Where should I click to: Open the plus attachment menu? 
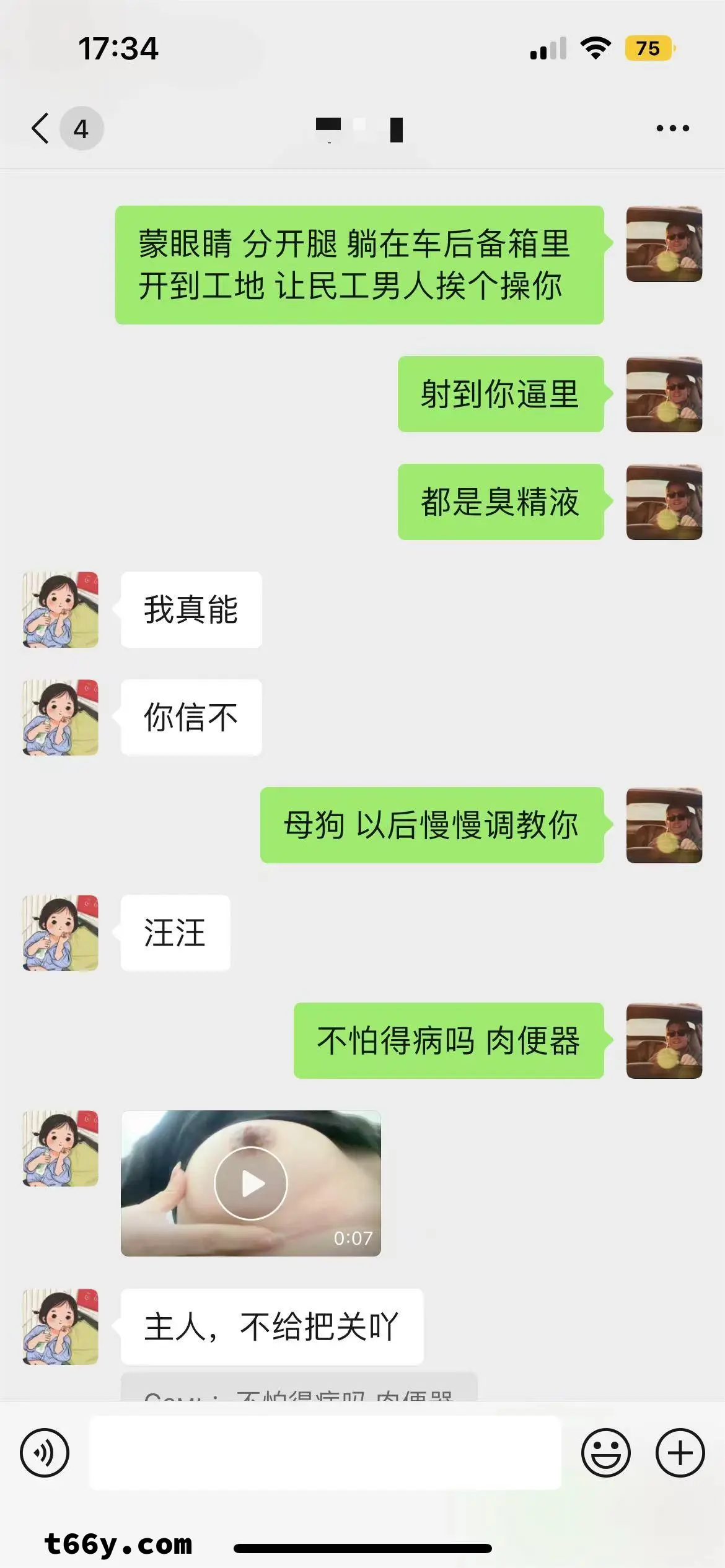pos(680,1453)
